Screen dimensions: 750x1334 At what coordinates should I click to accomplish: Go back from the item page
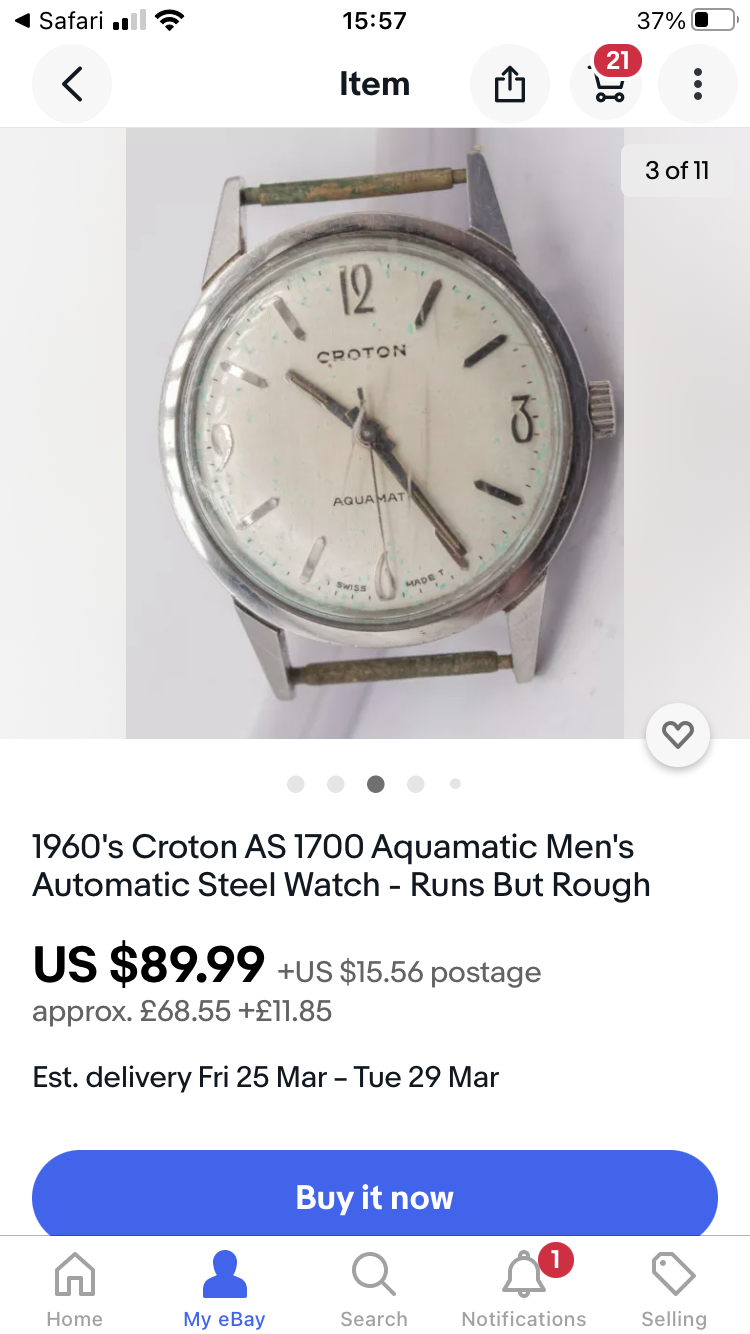click(x=72, y=84)
